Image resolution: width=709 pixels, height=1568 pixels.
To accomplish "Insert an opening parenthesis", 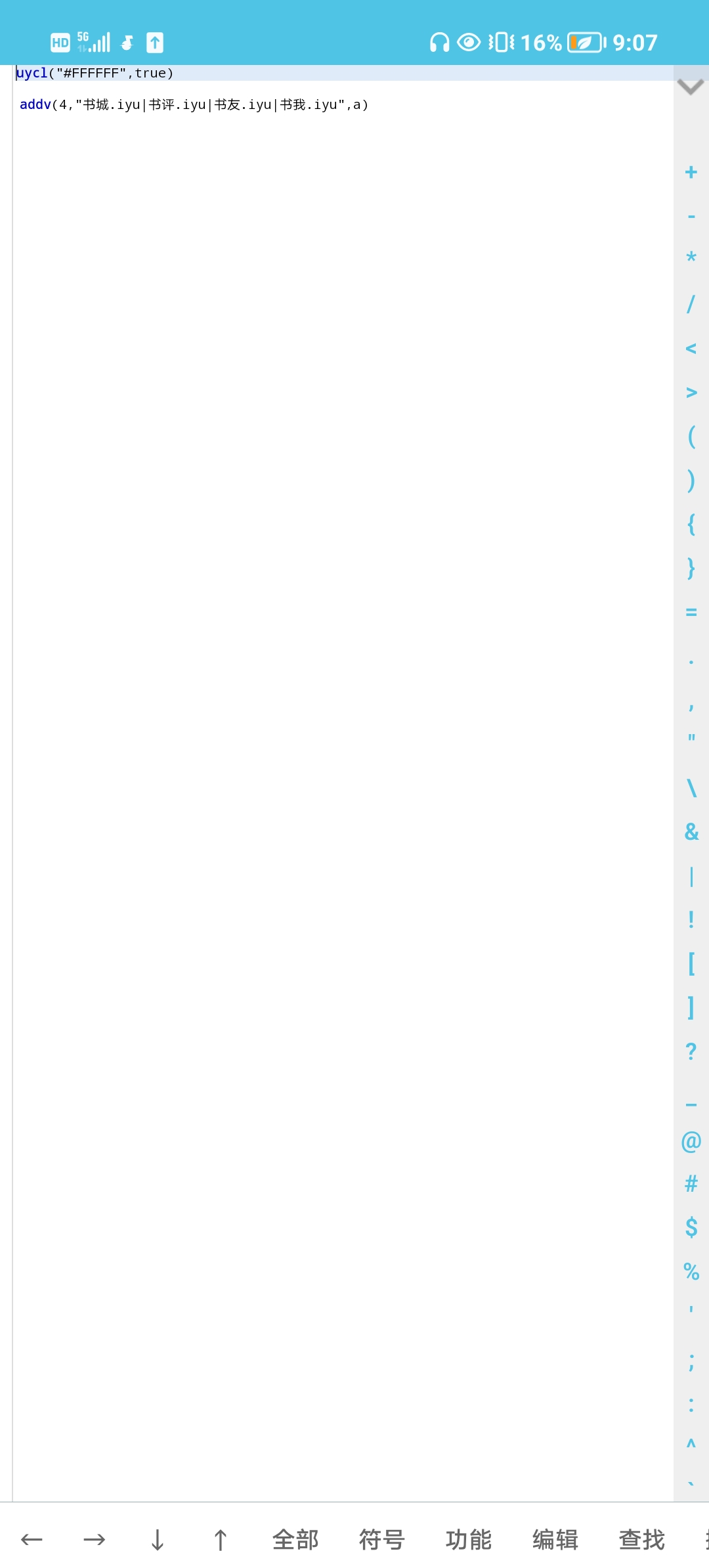I will pos(691,436).
